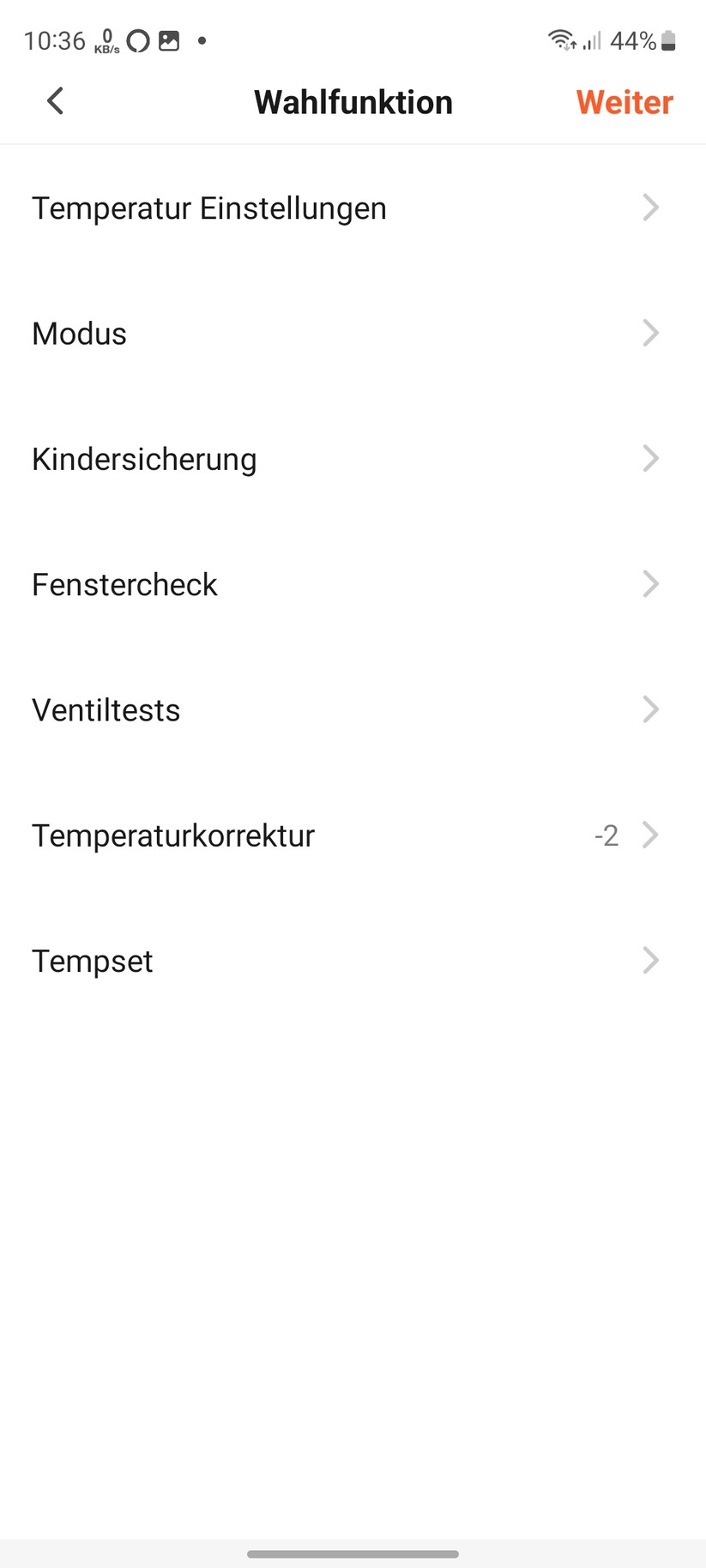The height and width of the screenshot is (1568, 706).
Task: Tap the screenshot notification icon
Action: [168, 40]
